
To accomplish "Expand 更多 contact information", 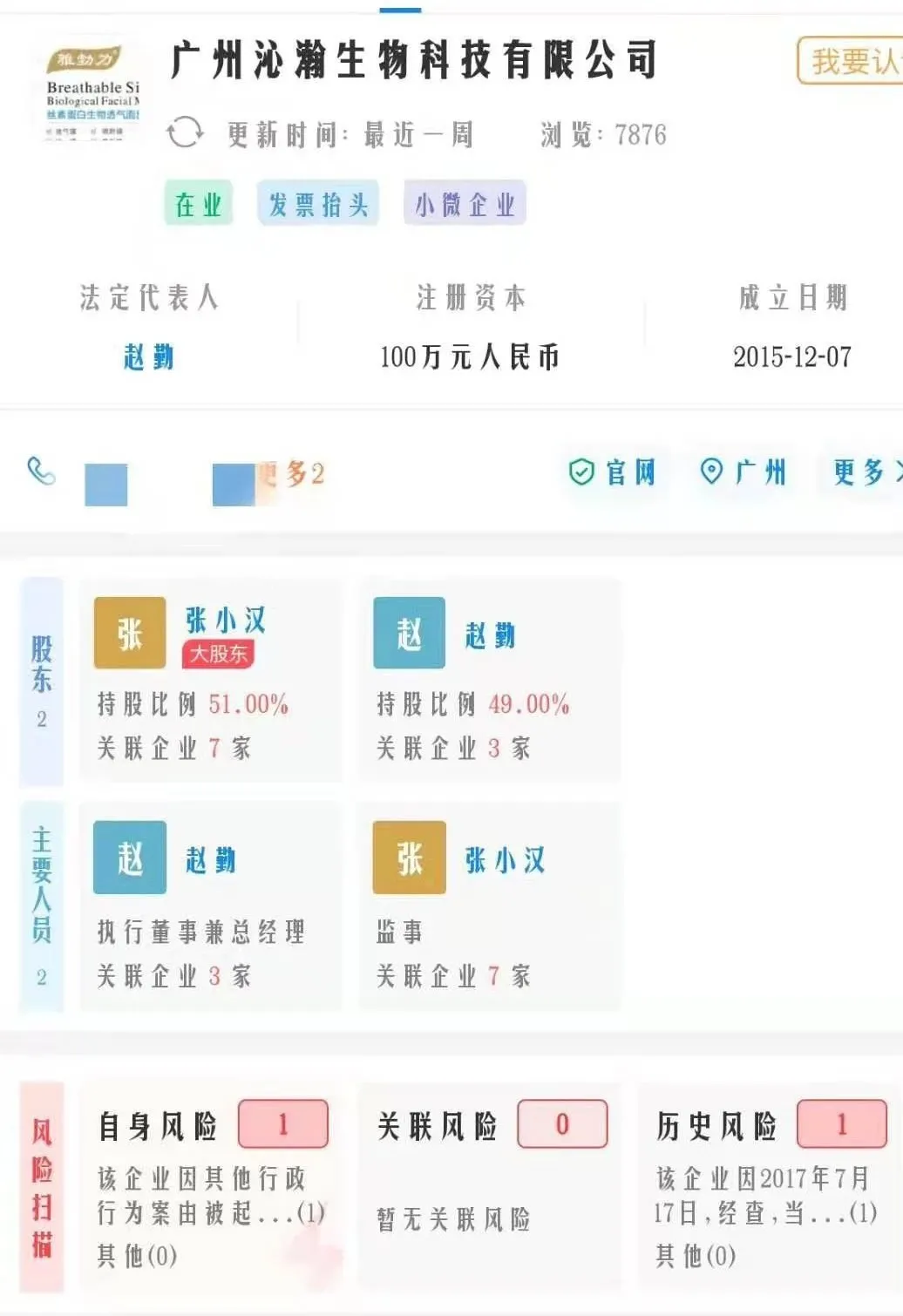I will tap(865, 472).
